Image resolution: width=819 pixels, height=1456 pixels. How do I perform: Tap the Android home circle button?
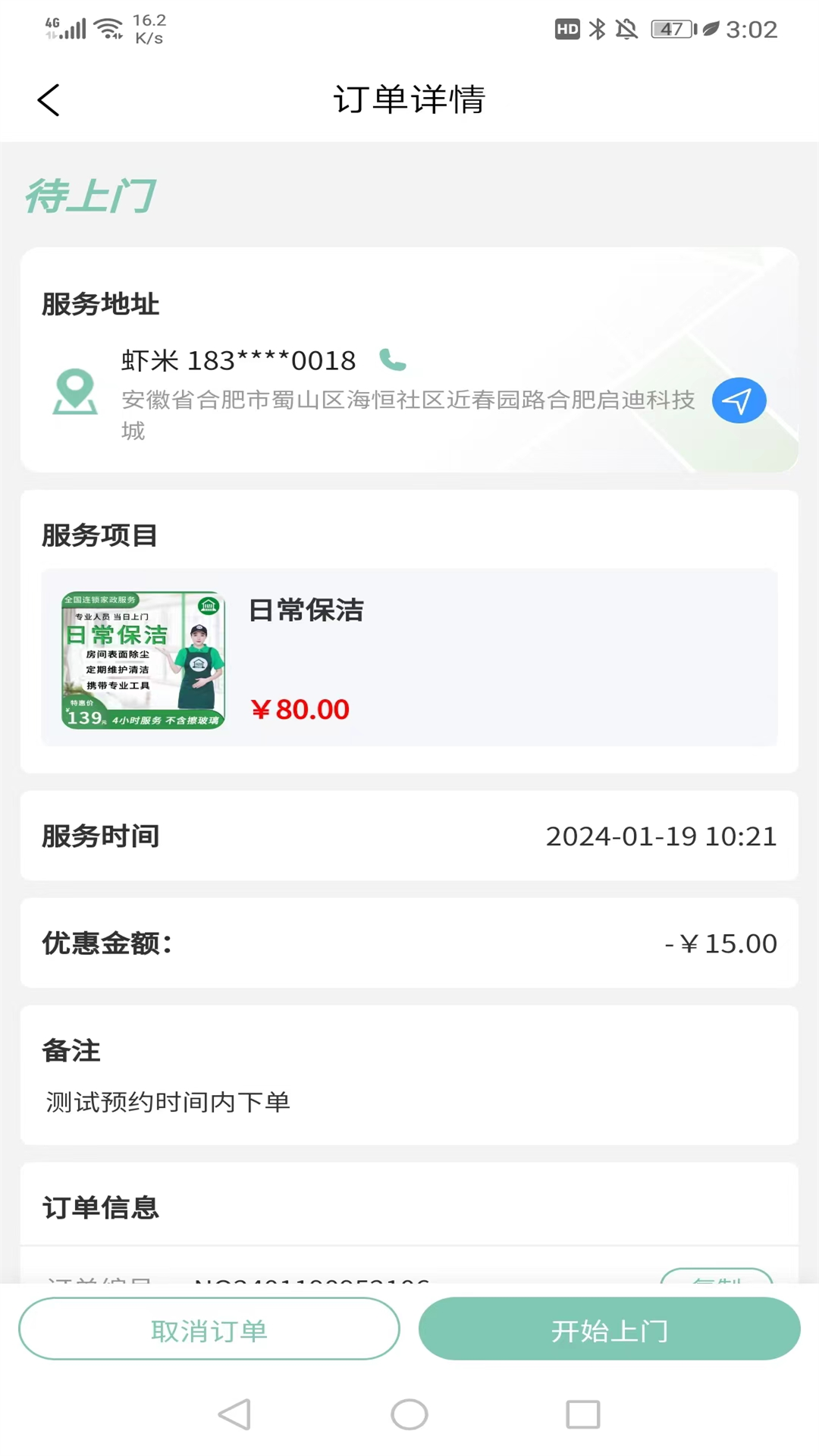409,1414
